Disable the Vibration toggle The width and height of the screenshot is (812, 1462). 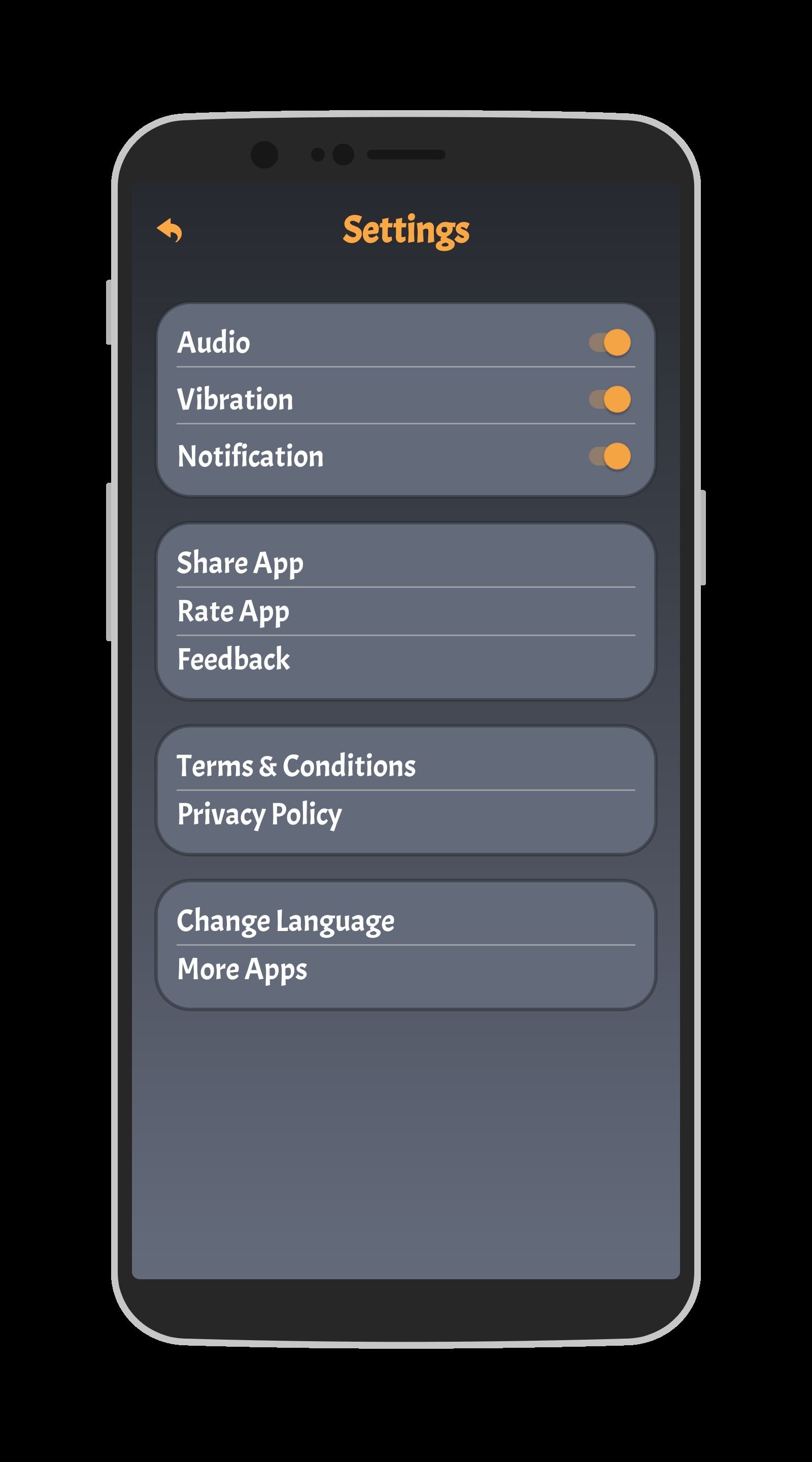point(610,399)
